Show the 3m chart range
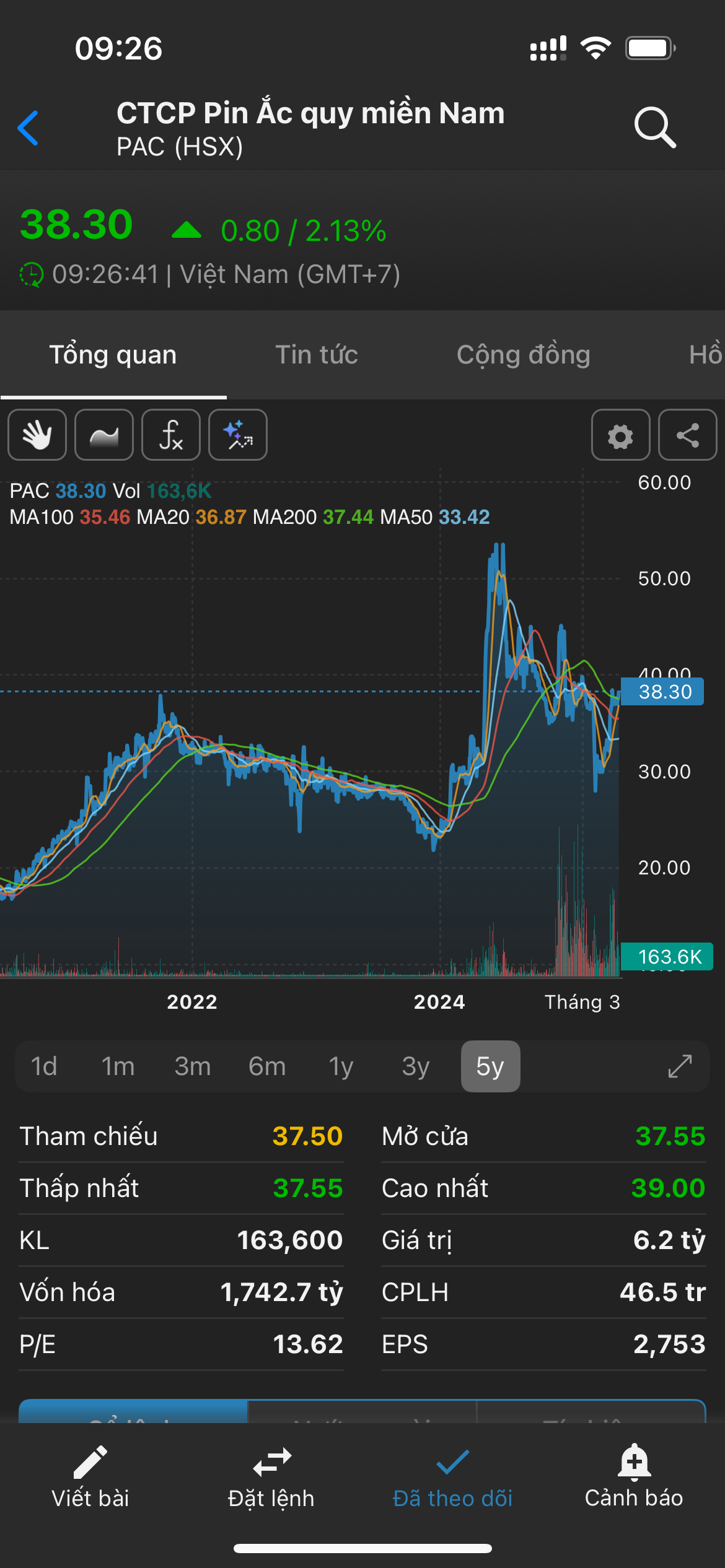Viewport: 725px width, 1568px height. (x=192, y=1066)
